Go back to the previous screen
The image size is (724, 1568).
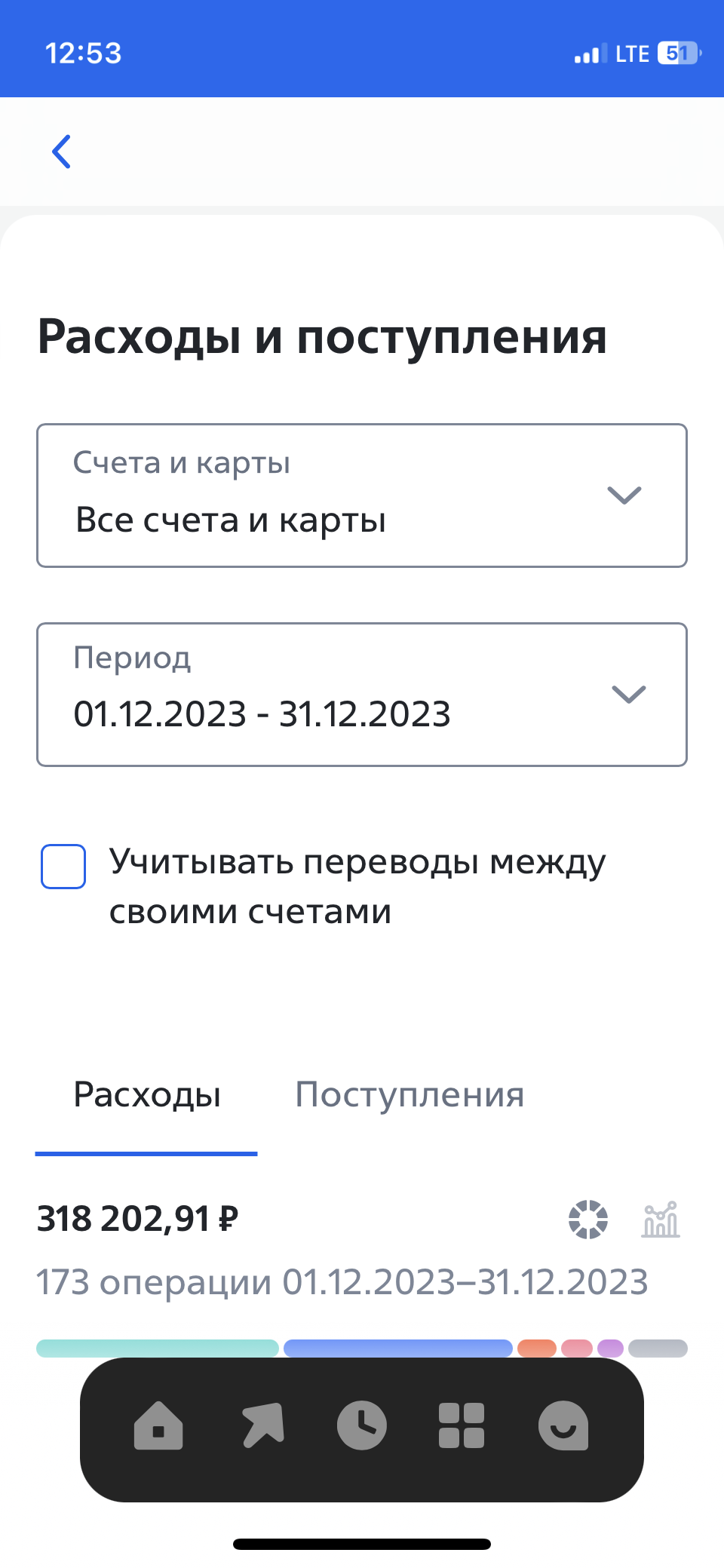(x=62, y=152)
